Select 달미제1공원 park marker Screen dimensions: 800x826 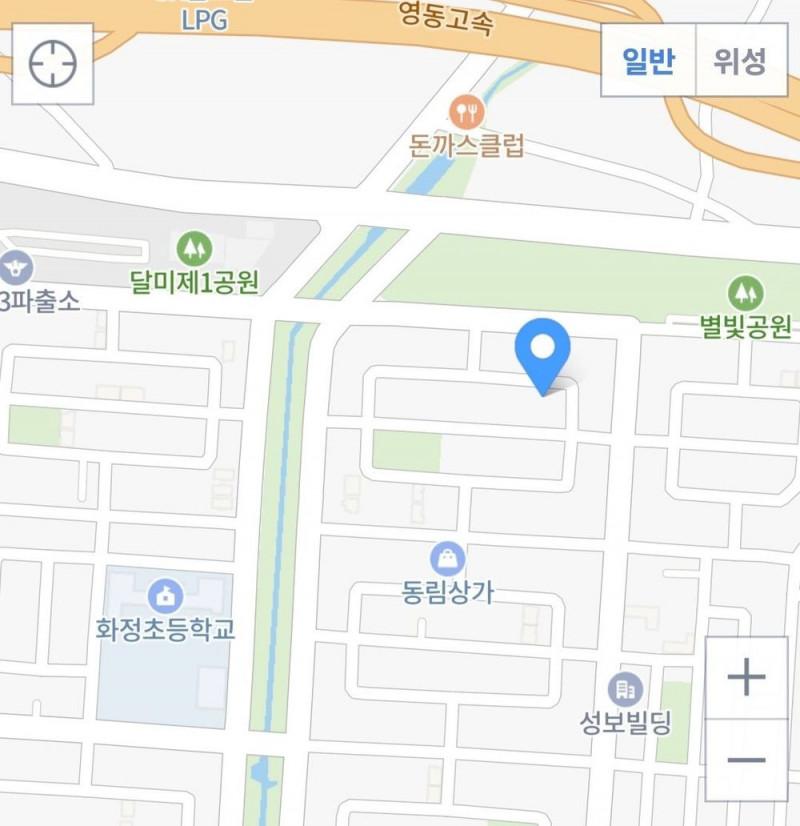[193, 247]
